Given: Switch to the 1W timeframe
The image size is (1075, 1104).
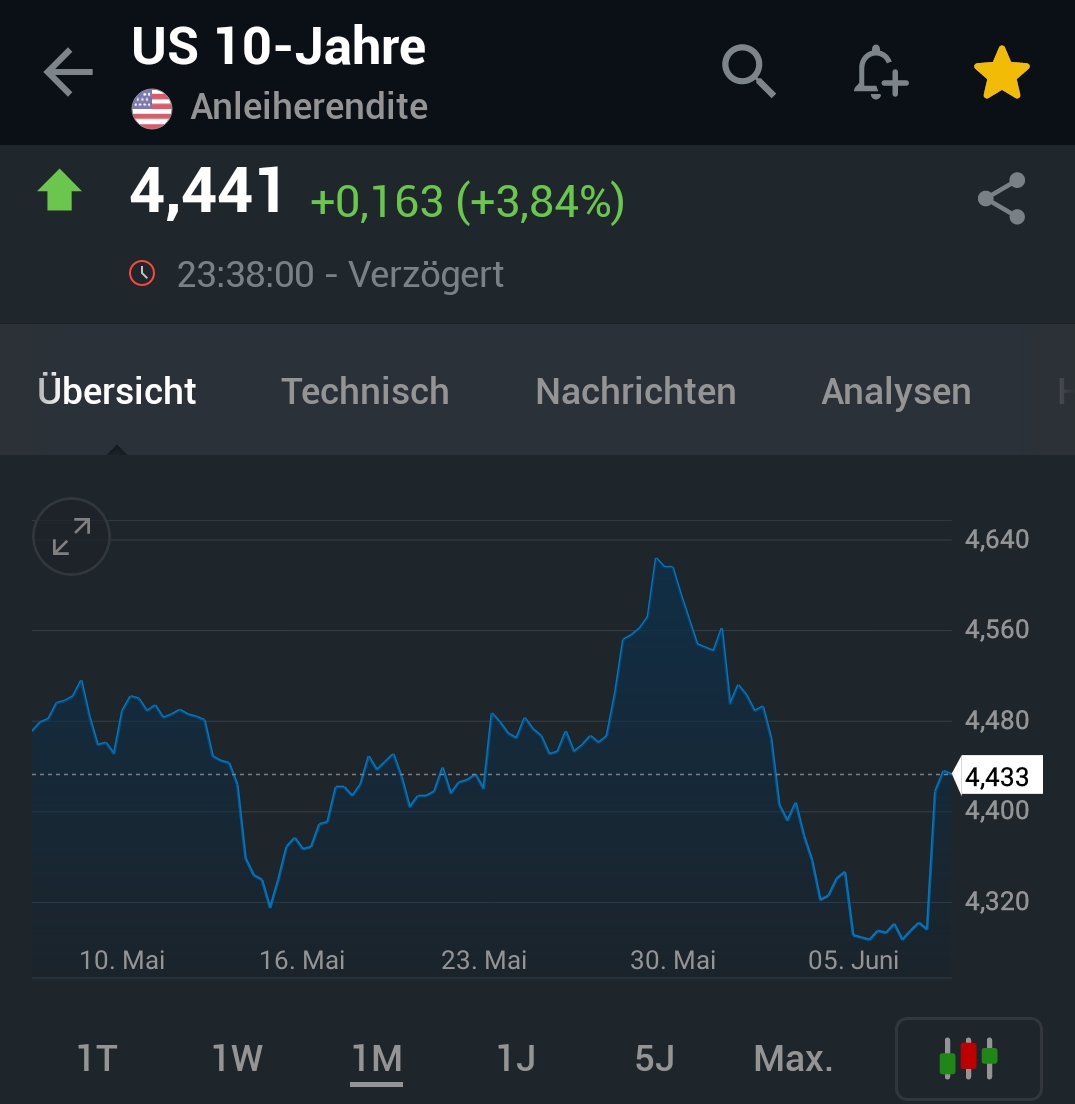Looking at the screenshot, I should tap(237, 1058).
